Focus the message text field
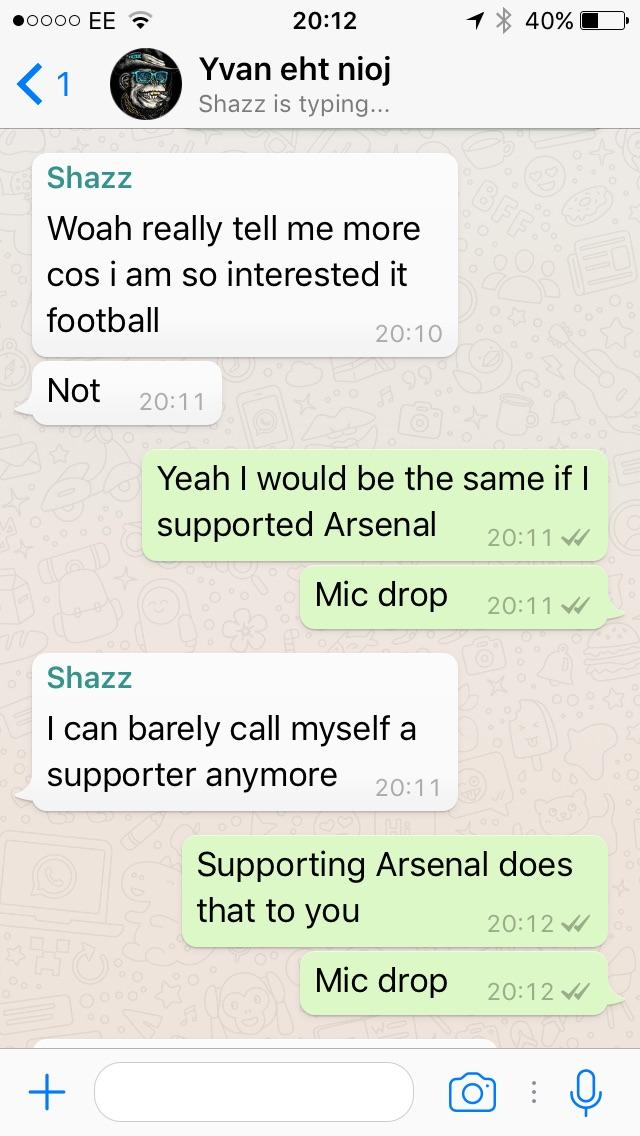The width and height of the screenshot is (640, 1136). [253, 1092]
